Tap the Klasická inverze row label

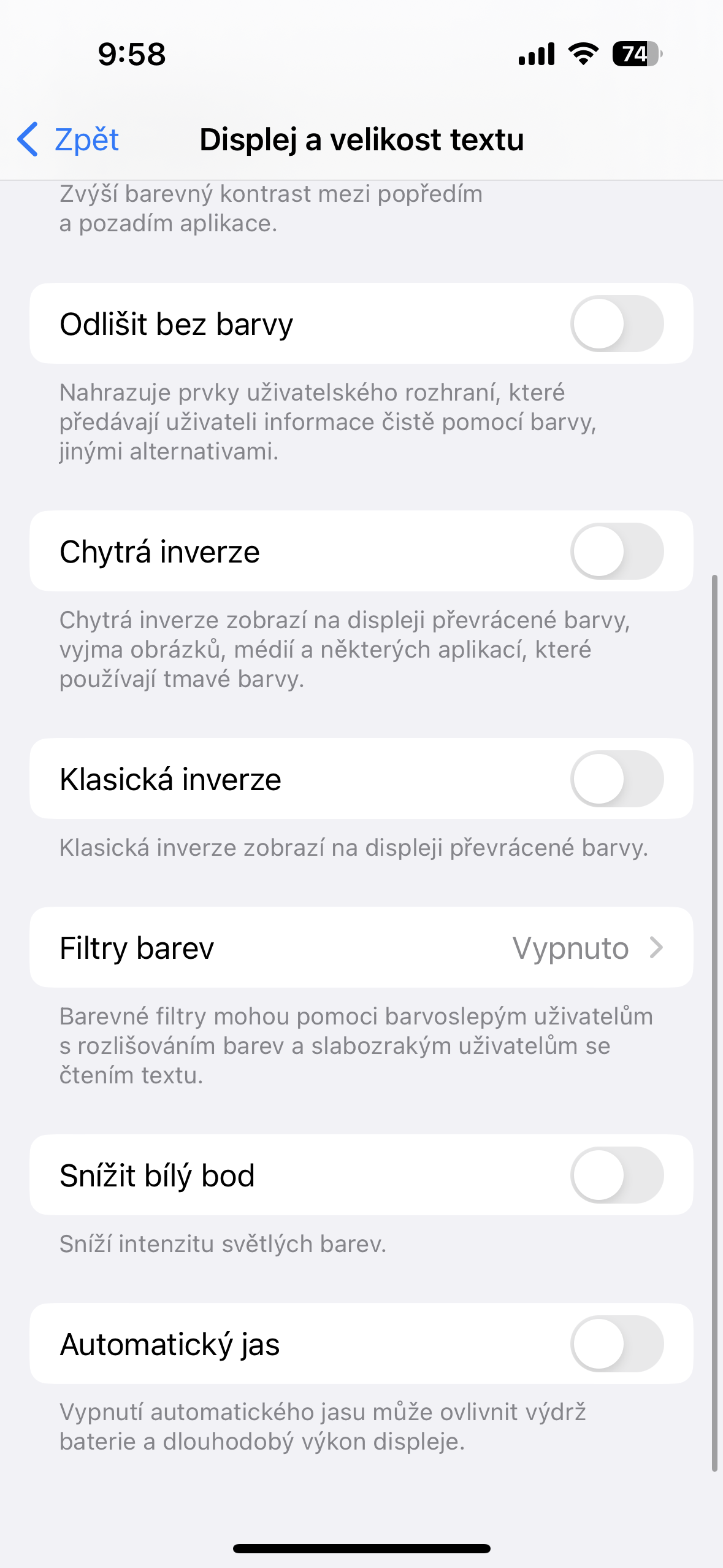pos(170,779)
